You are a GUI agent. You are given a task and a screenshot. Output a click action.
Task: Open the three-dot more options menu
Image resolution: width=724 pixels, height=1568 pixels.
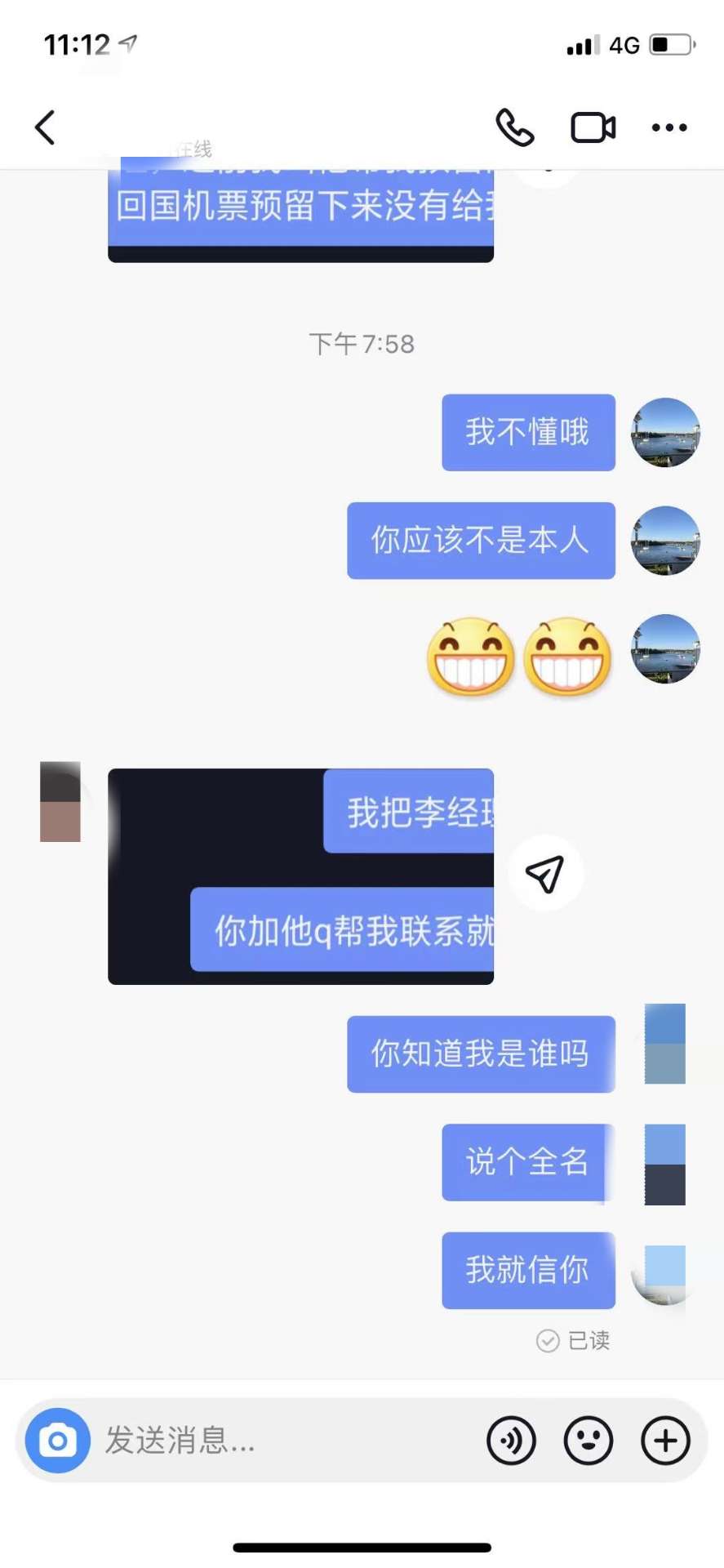click(668, 127)
